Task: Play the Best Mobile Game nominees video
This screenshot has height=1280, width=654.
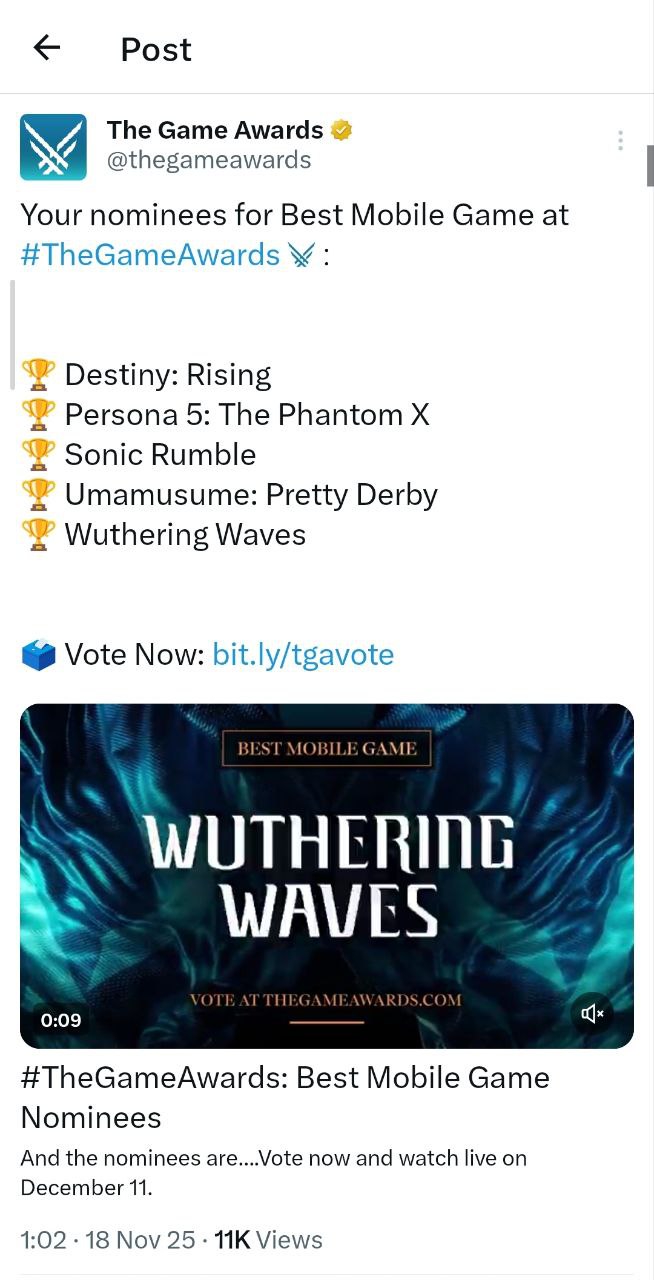Action: (327, 875)
